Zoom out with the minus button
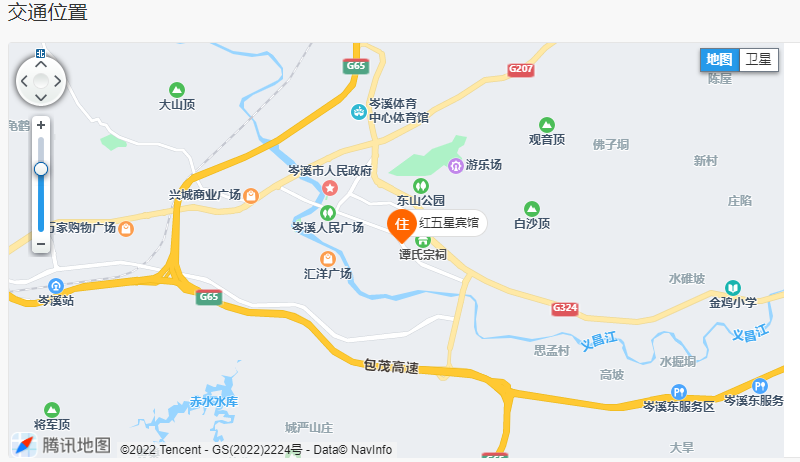The width and height of the screenshot is (800, 462). tap(41, 243)
